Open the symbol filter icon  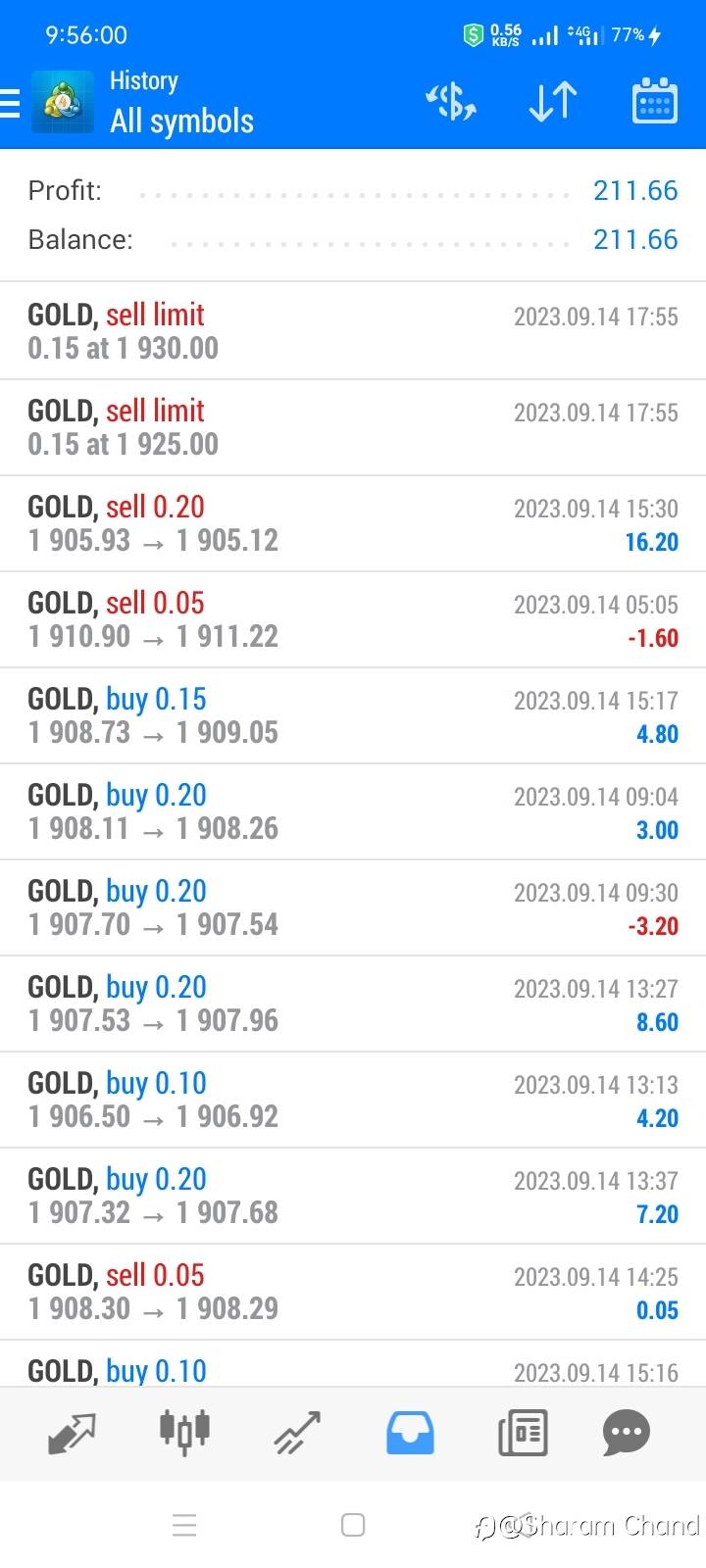coord(450,102)
